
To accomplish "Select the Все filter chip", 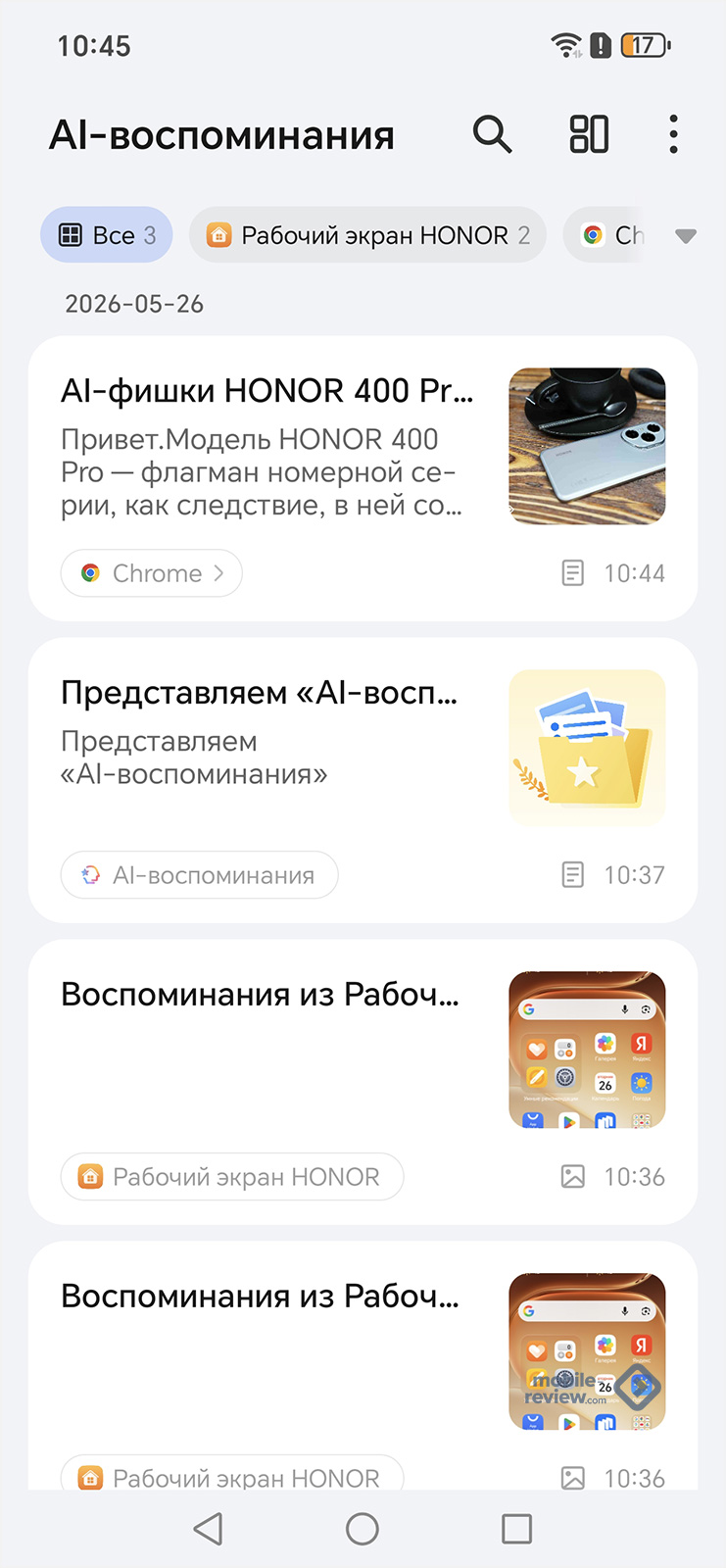I will pyautogui.click(x=107, y=235).
